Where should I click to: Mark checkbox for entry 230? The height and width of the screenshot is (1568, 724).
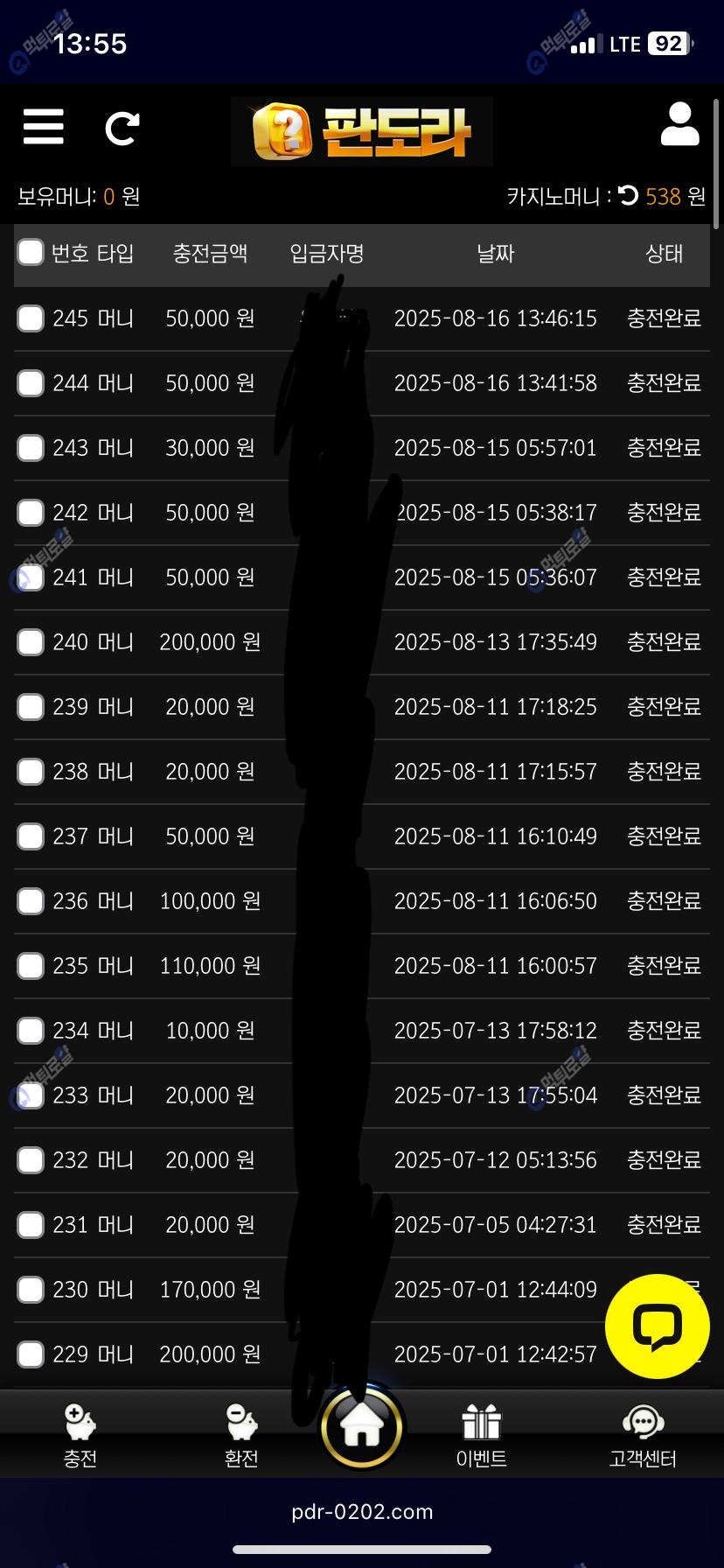pyautogui.click(x=31, y=1290)
